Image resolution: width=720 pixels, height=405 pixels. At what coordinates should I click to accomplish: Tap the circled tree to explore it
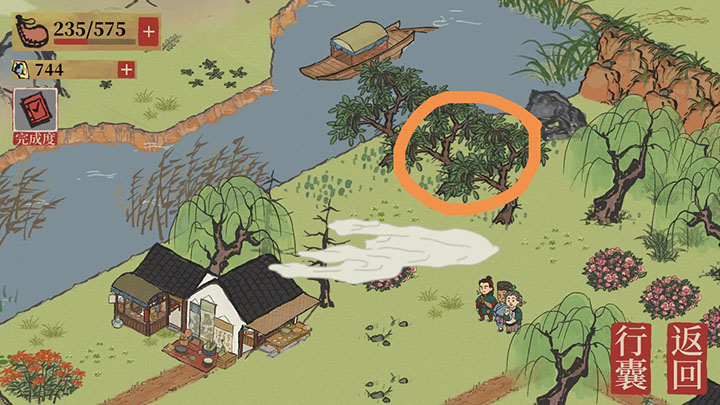pyautogui.click(x=467, y=153)
